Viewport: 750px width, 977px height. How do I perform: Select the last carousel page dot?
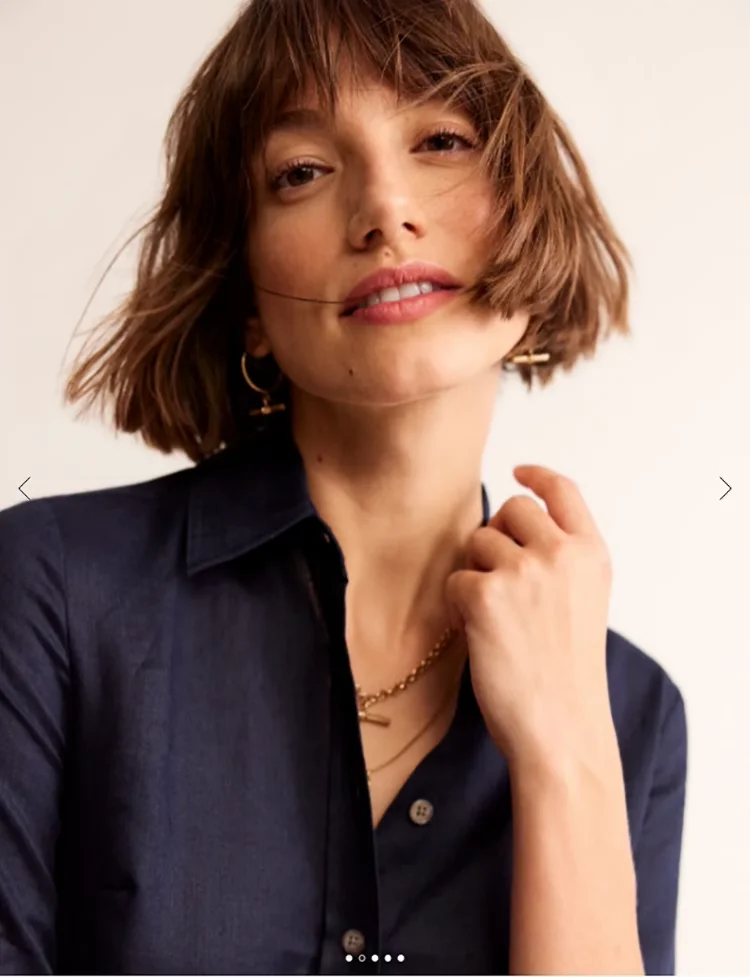pos(401,958)
